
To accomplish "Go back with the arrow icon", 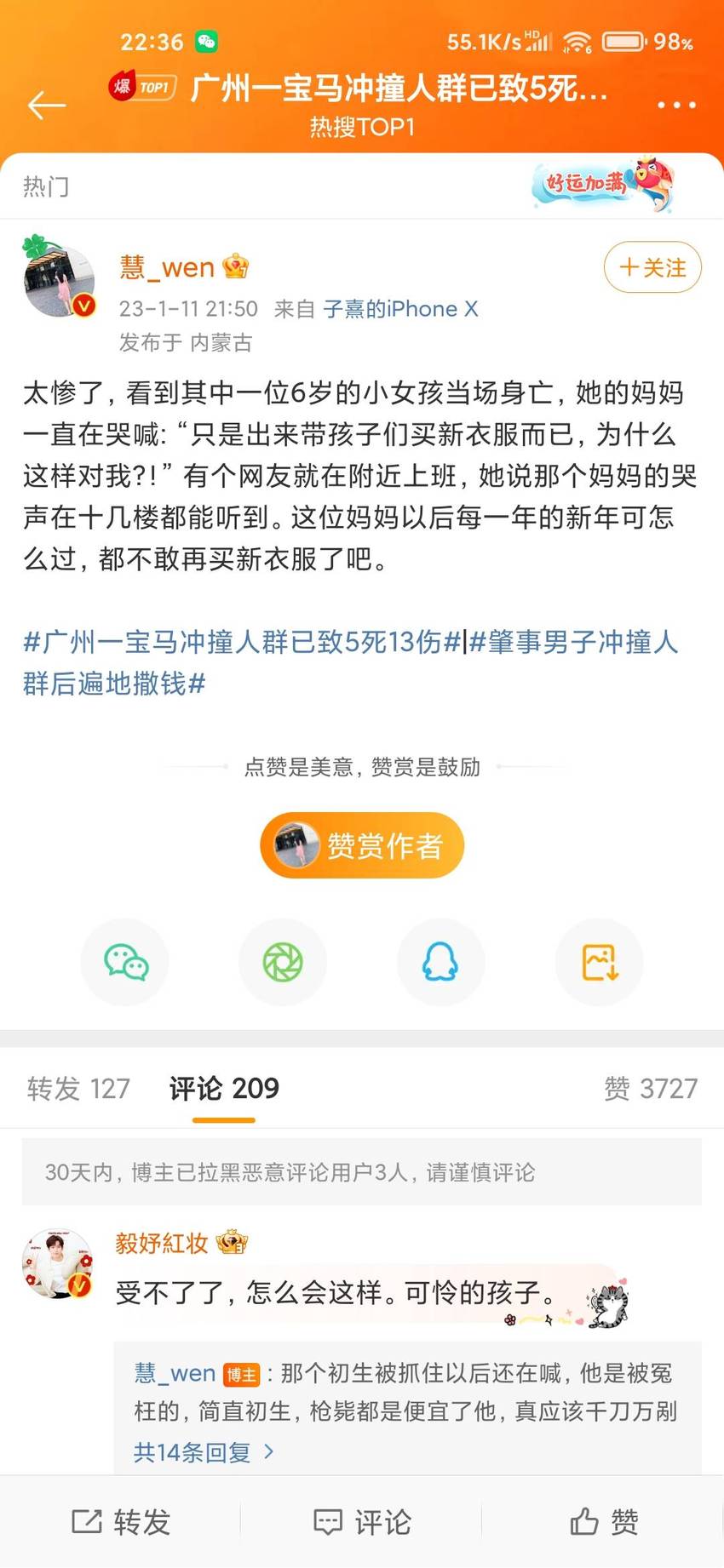I will 47,105.
